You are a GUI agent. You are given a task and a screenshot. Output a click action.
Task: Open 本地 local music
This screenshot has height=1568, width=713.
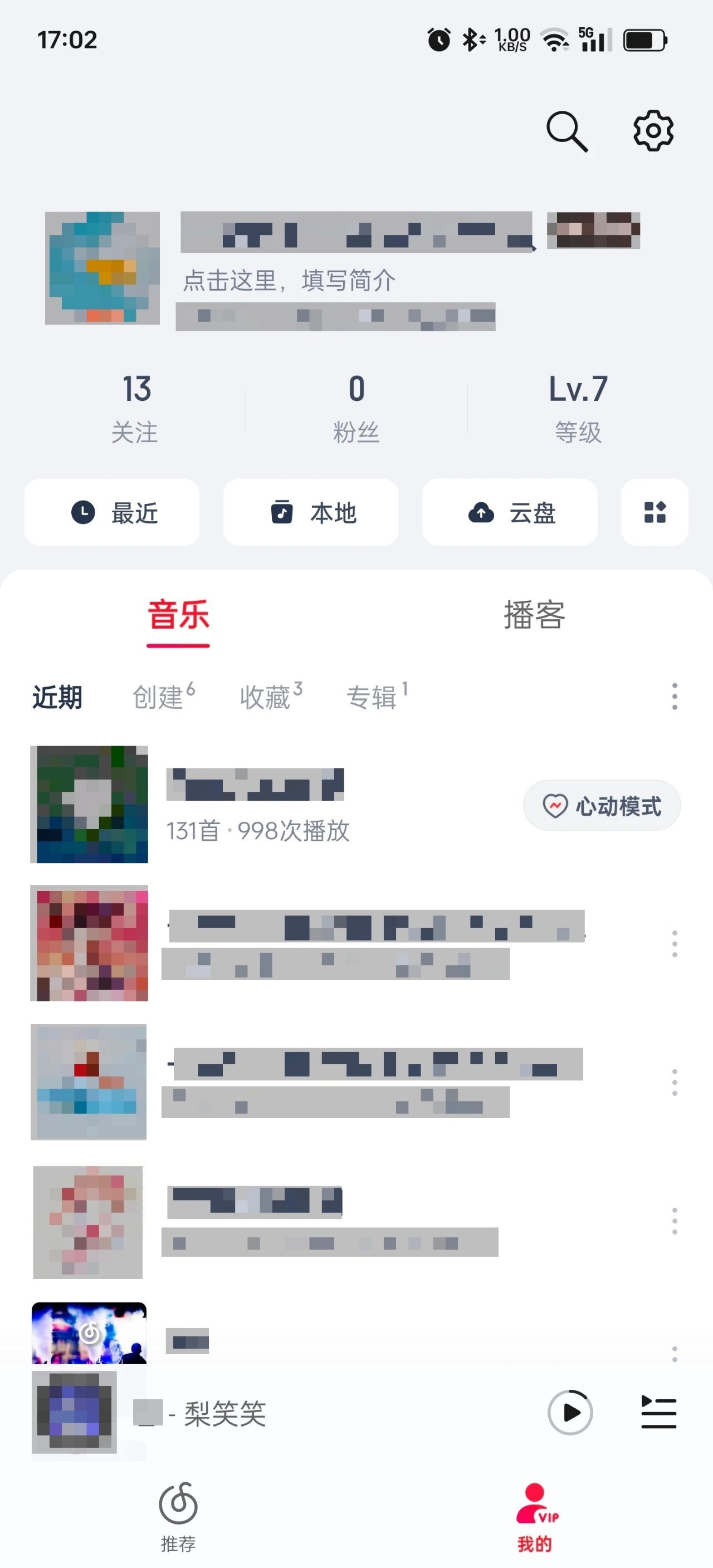(310, 512)
